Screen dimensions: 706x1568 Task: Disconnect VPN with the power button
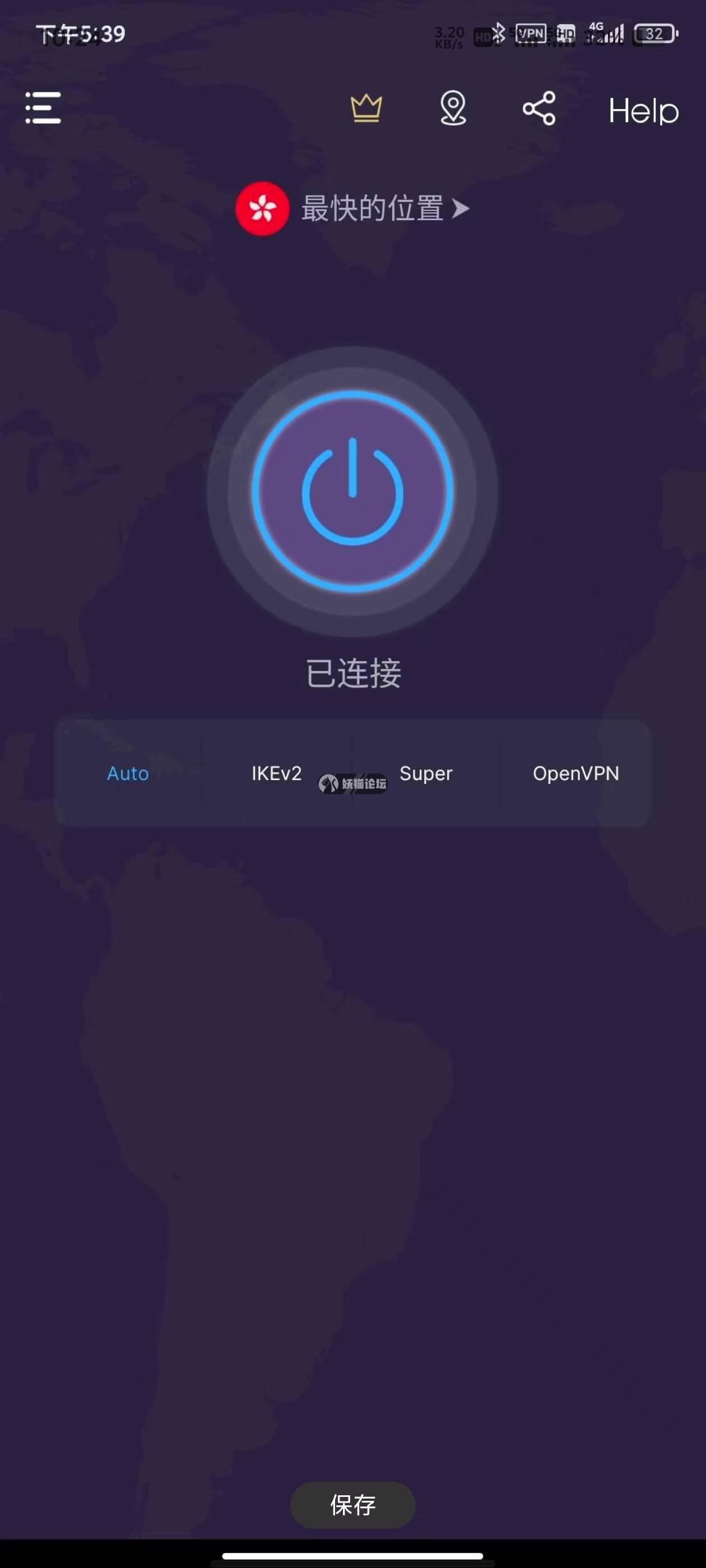tap(352, 492)
